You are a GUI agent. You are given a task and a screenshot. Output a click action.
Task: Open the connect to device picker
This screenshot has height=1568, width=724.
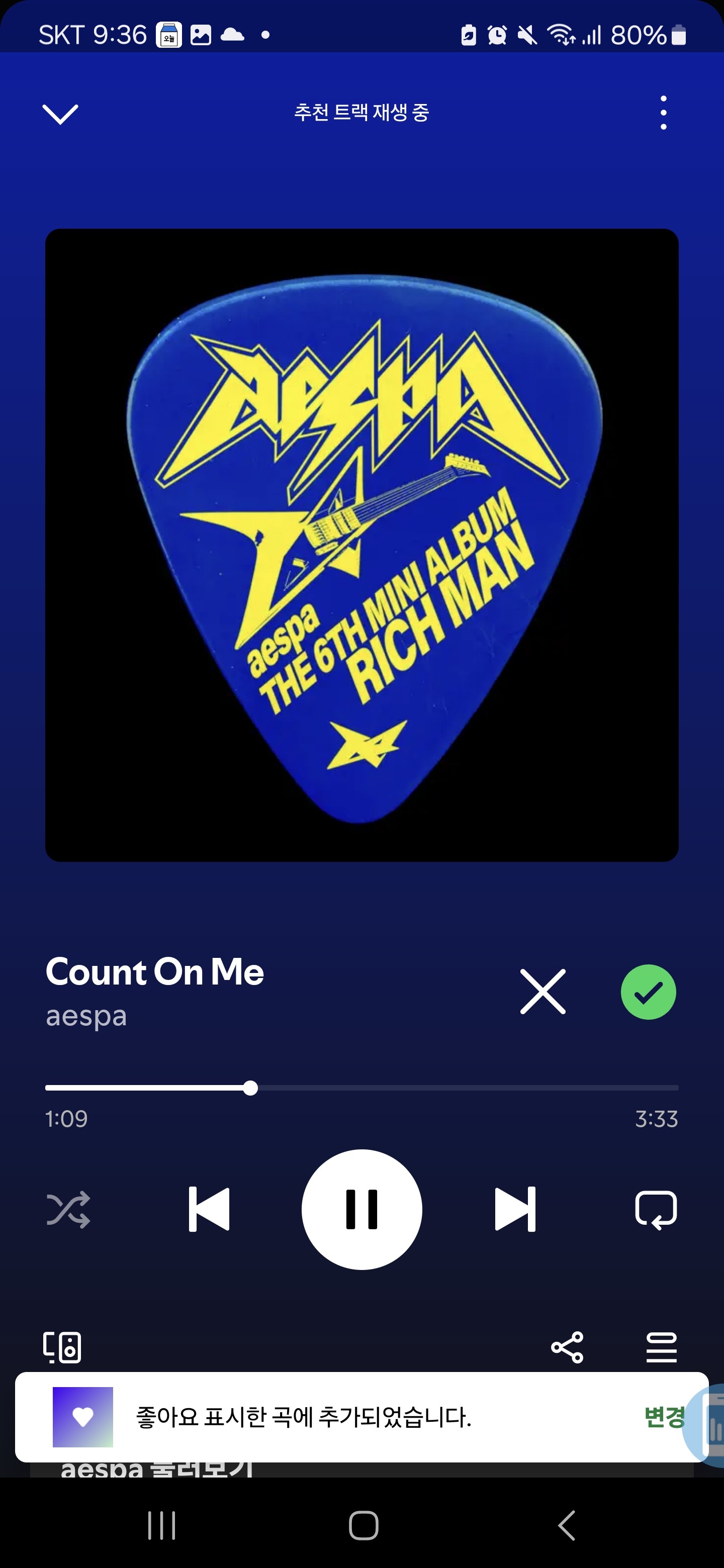[62, 1347]
